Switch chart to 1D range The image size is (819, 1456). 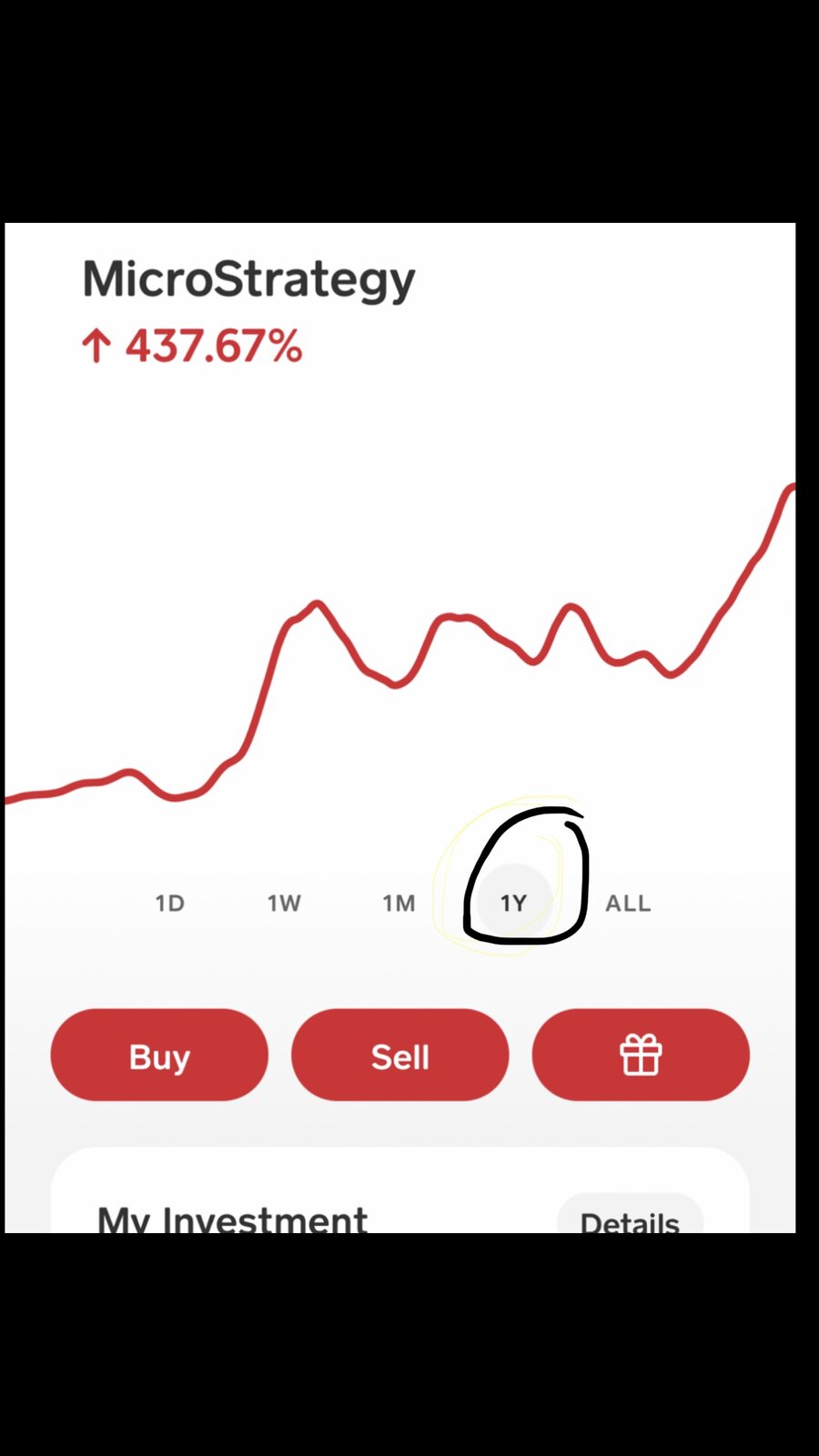tap(170, 903)
